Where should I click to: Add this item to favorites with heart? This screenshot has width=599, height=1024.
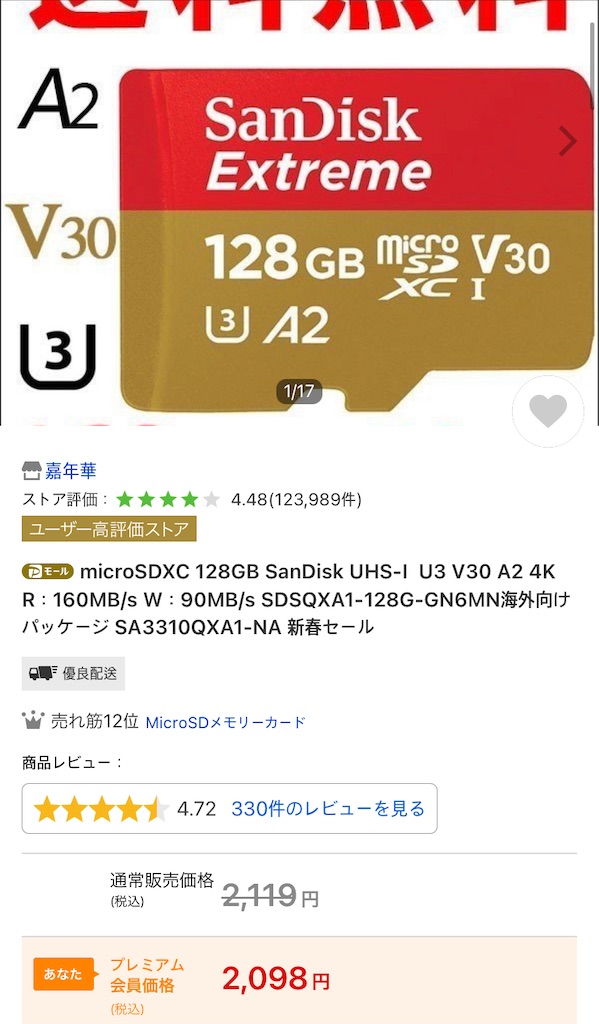click(547, 411)
